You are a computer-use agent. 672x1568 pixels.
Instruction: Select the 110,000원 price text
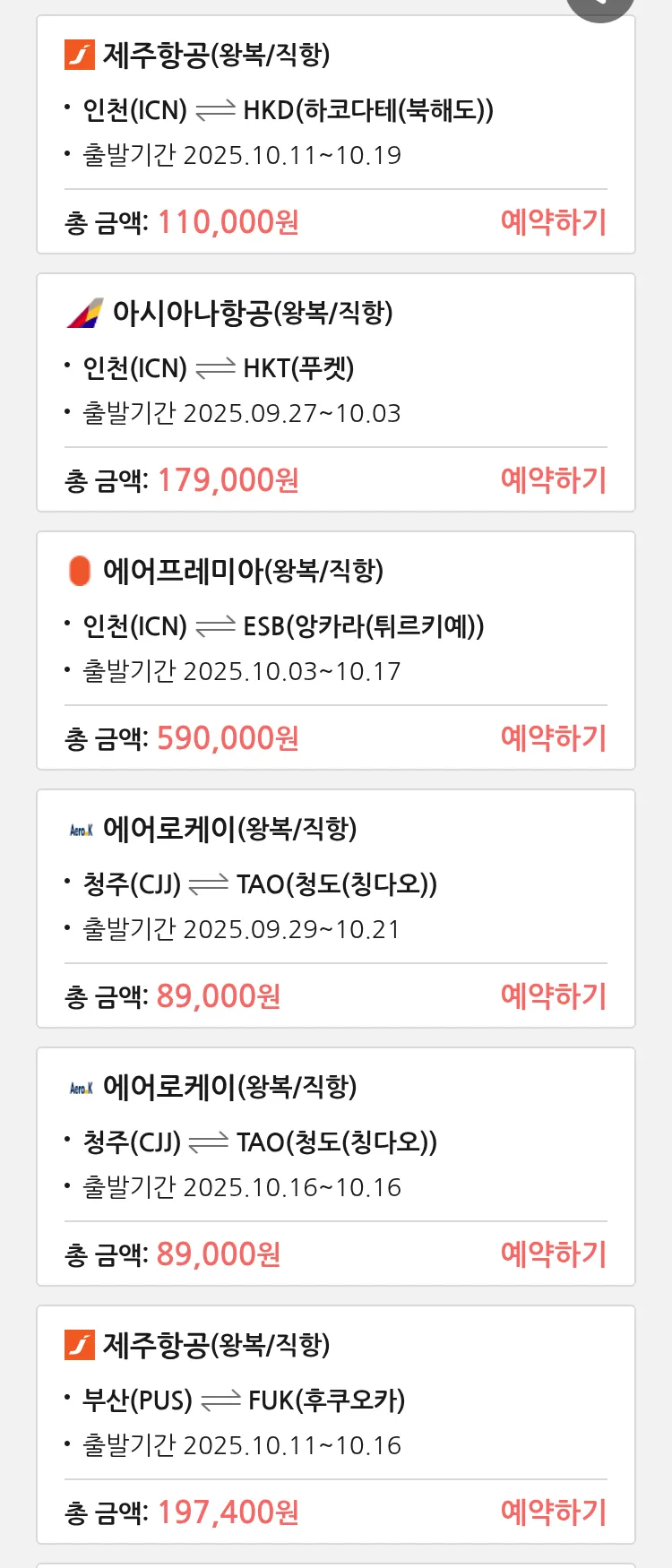228,221
